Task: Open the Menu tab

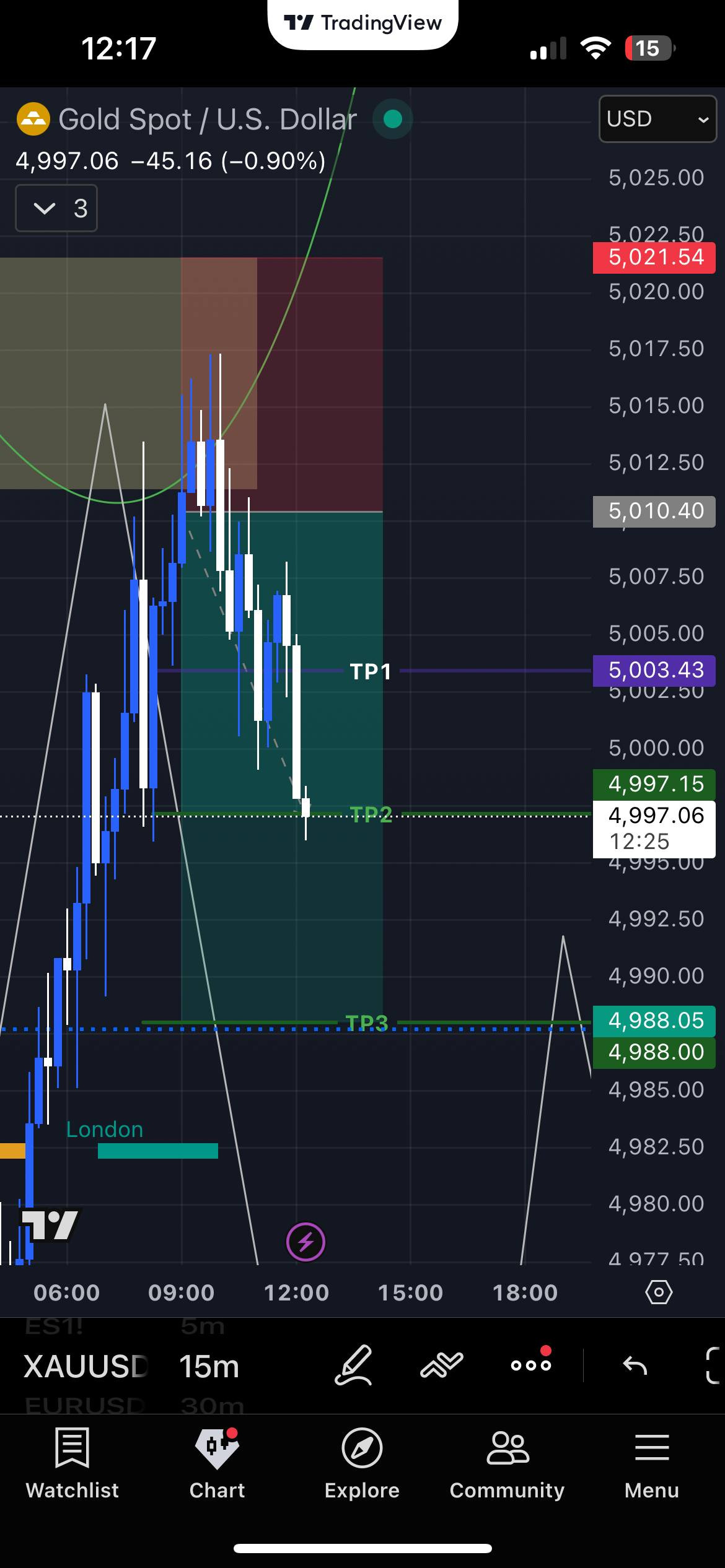Action: point(652,1463)
